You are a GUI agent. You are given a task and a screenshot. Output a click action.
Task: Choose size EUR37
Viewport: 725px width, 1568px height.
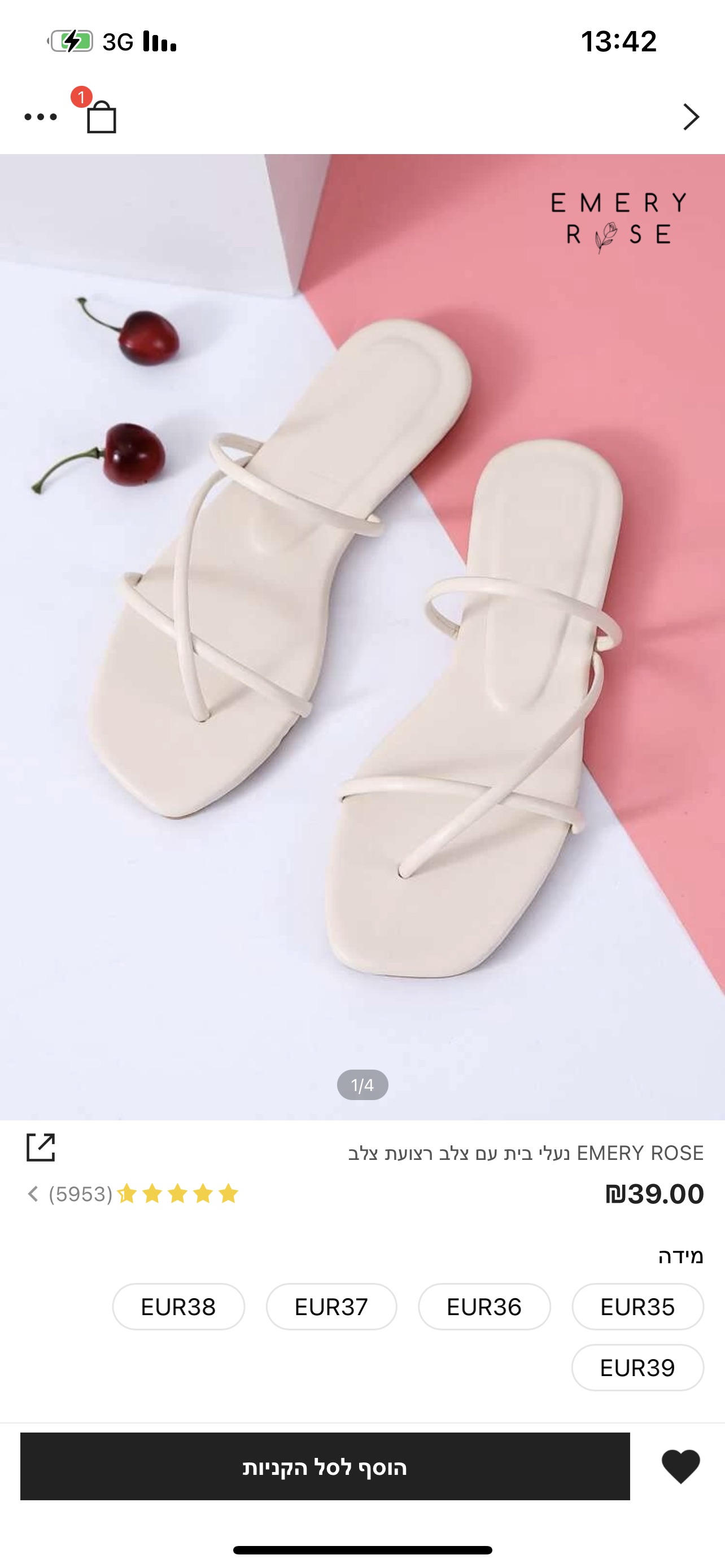(331, 1306)
